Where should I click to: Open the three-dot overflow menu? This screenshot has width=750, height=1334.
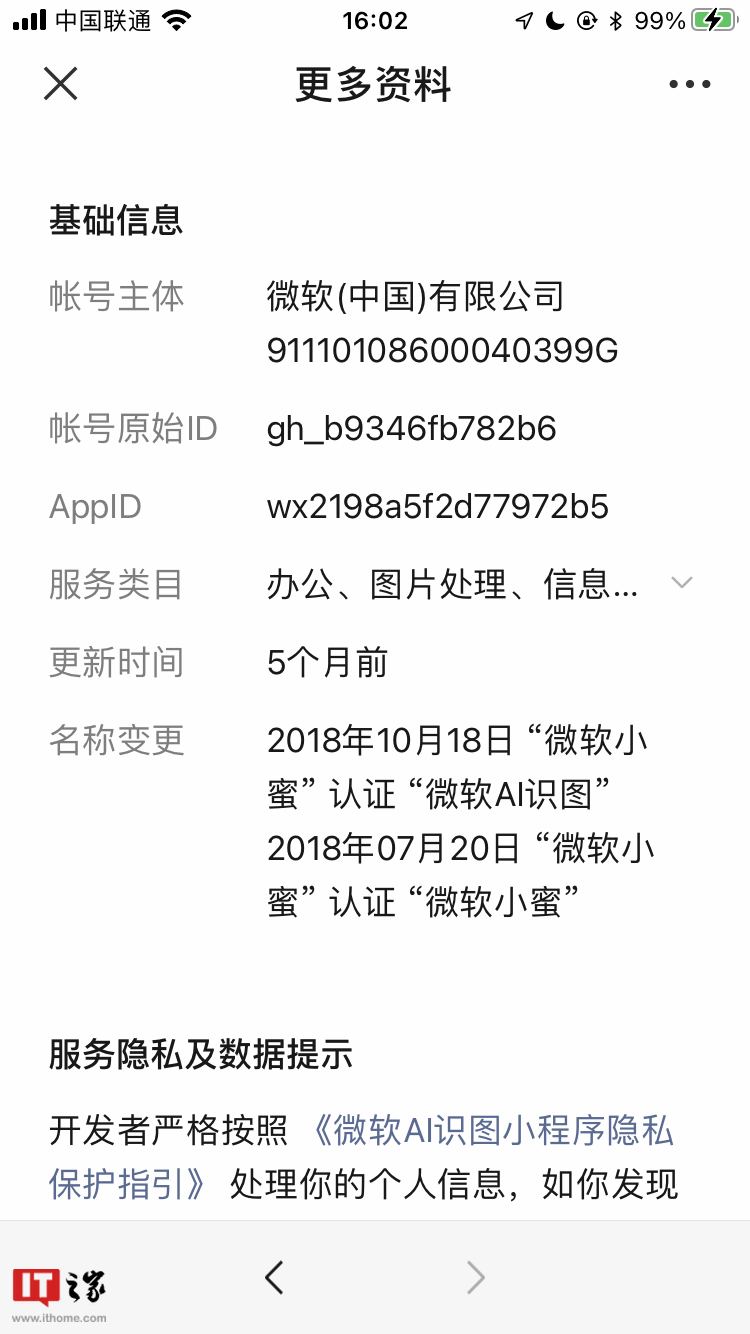[x=689, y=85]
